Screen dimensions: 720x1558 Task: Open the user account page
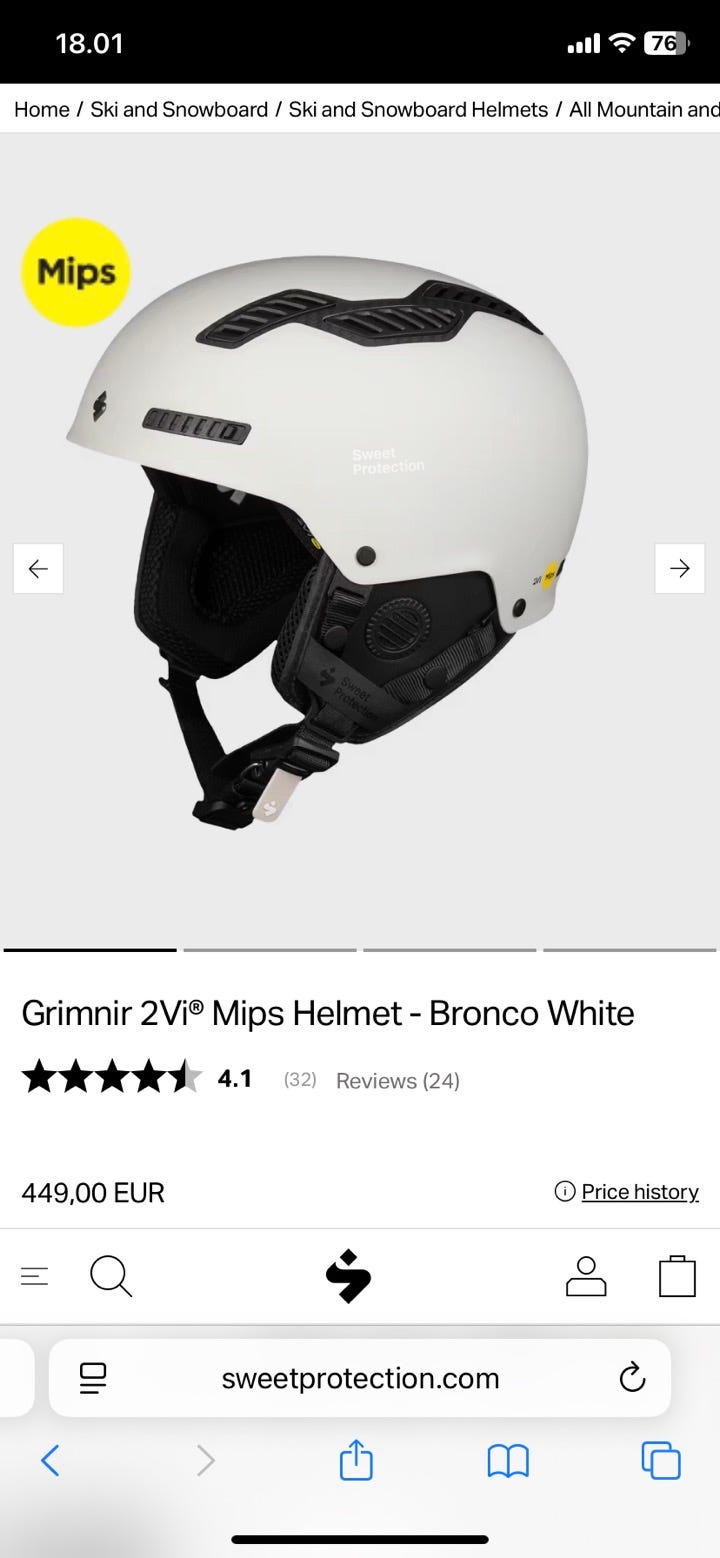coord(586,1276)
